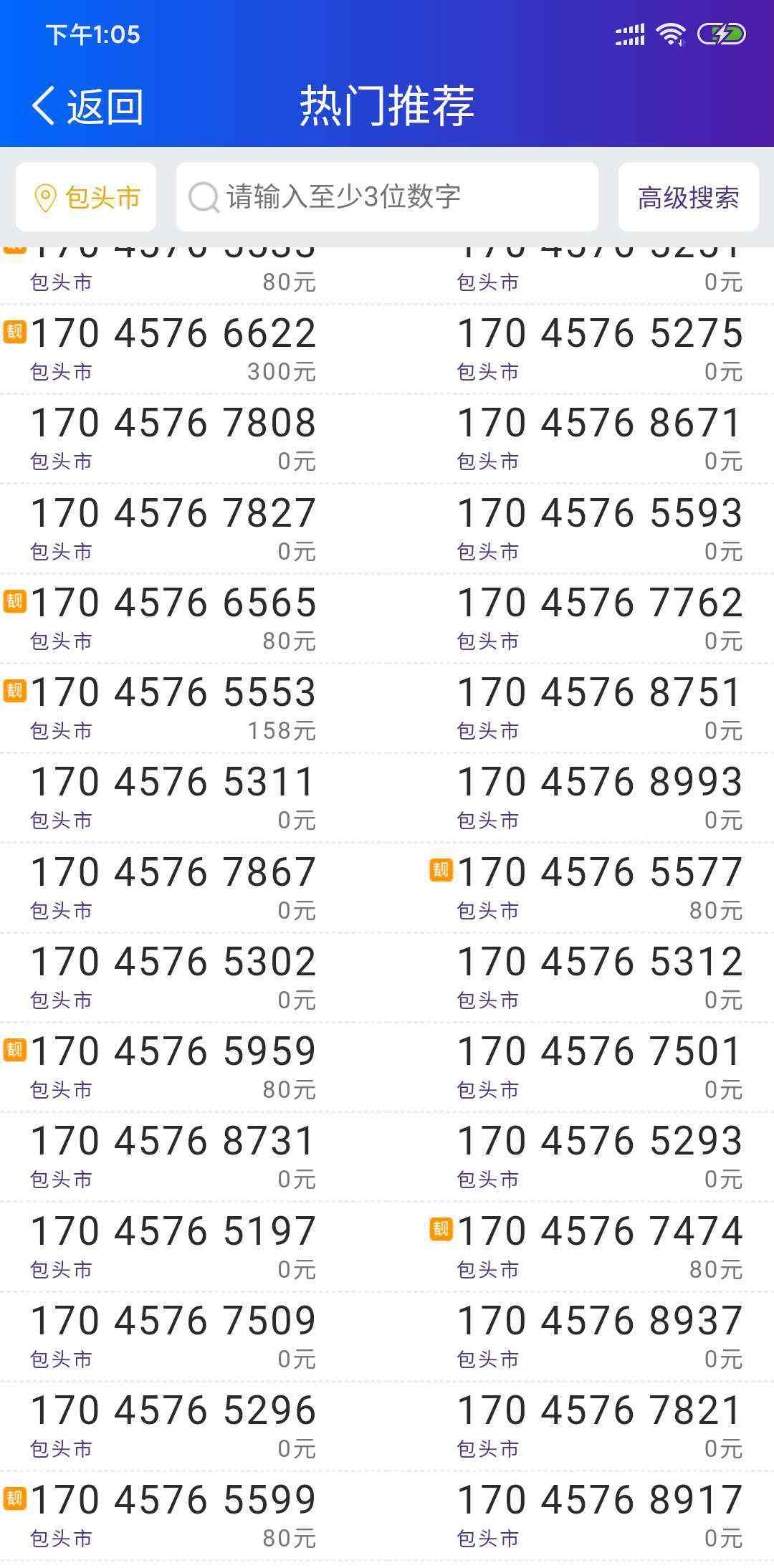The image size is (774, 1568).
Task: Select number 170 4576 6565
Action: [173, 603]
